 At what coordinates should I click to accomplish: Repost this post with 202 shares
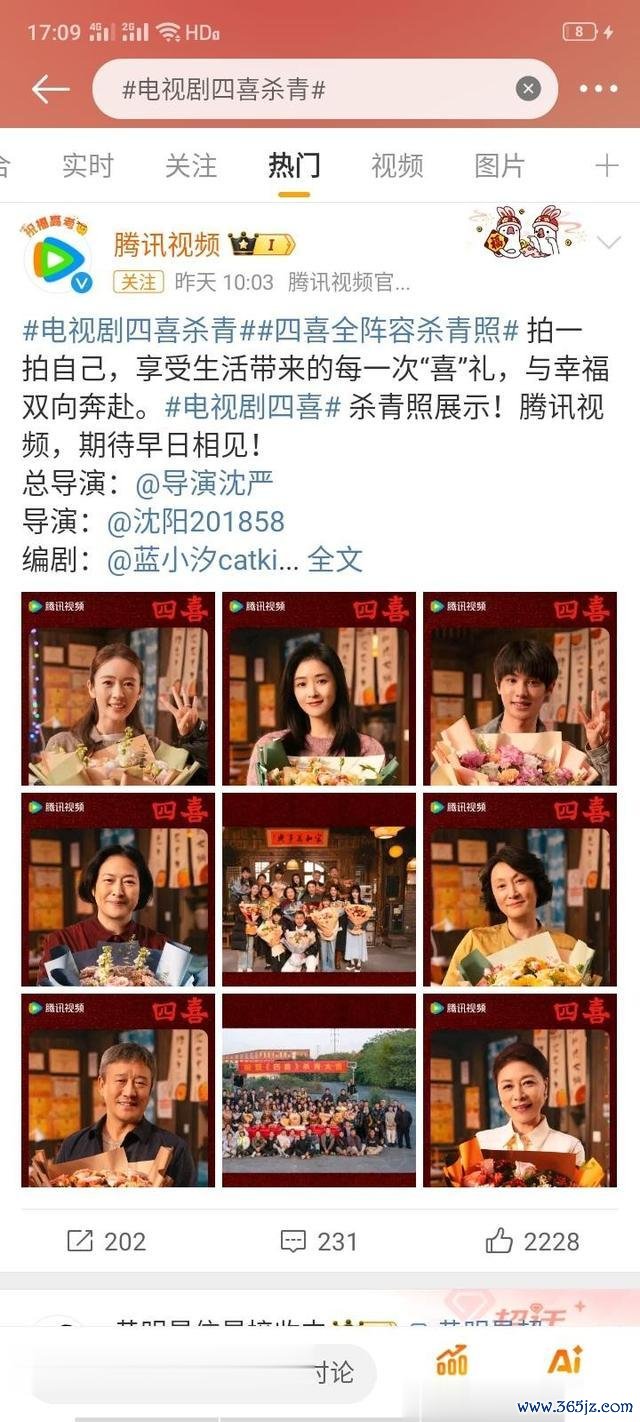pyautogui.click(x=106, y=1241)
